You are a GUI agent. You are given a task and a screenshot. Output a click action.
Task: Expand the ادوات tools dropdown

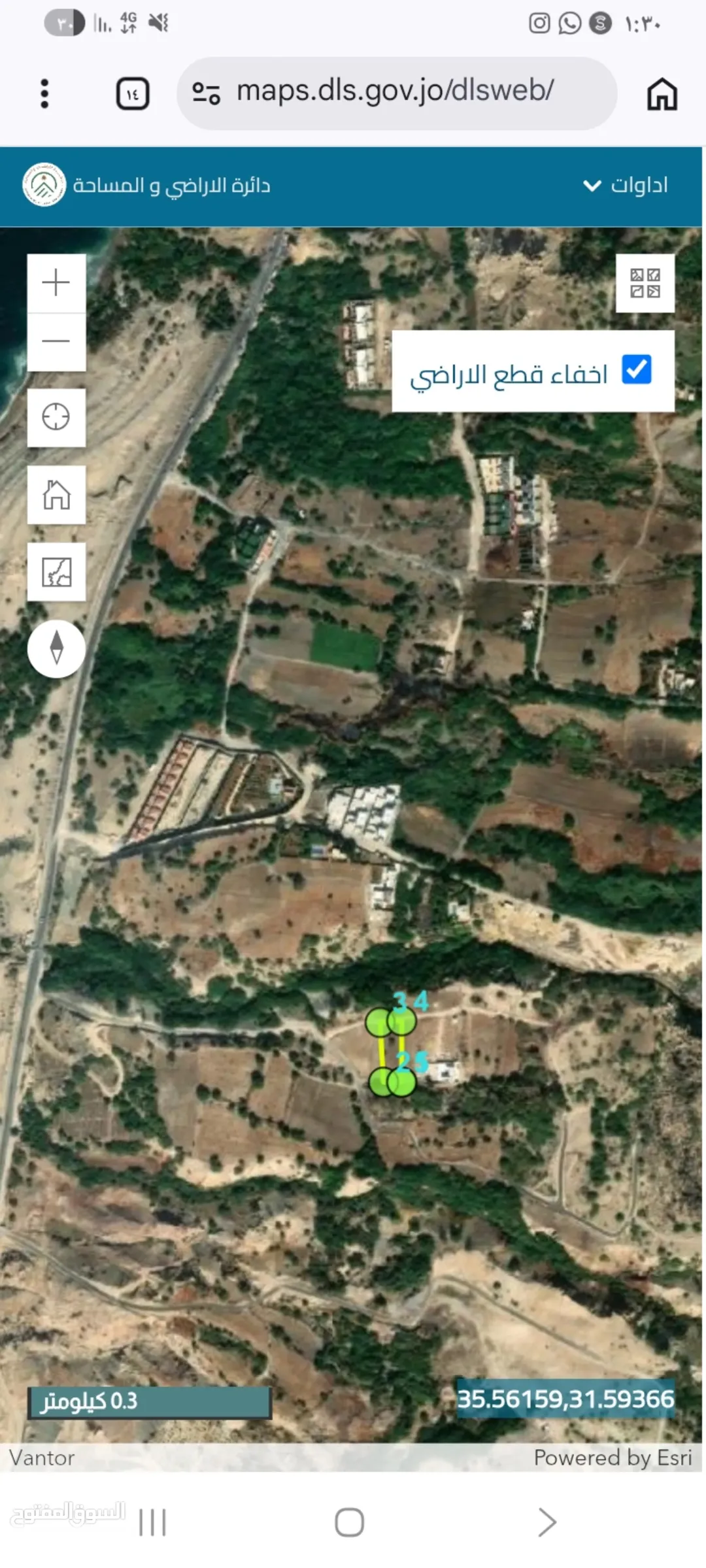coord(626,186)
